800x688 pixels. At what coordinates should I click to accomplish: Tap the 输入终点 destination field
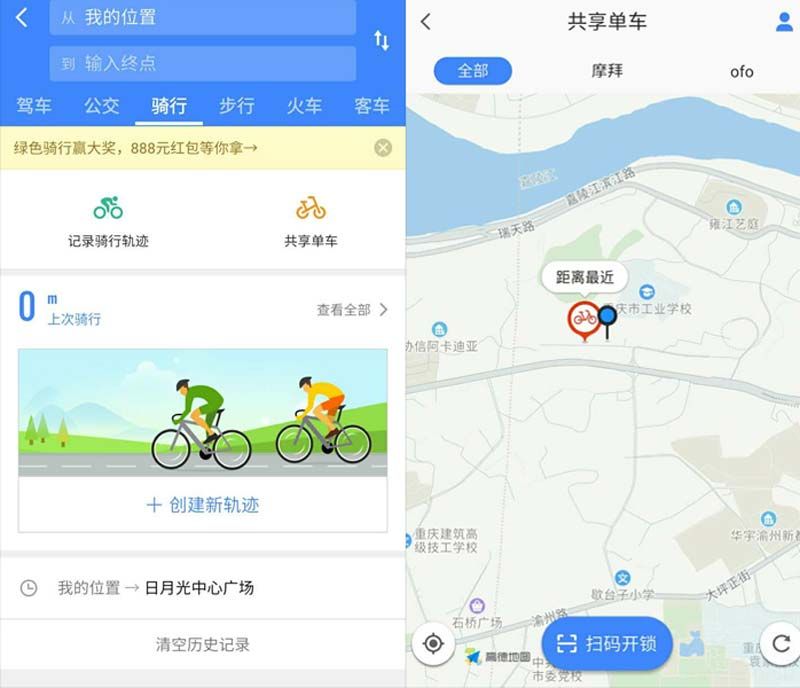point(202,63)
